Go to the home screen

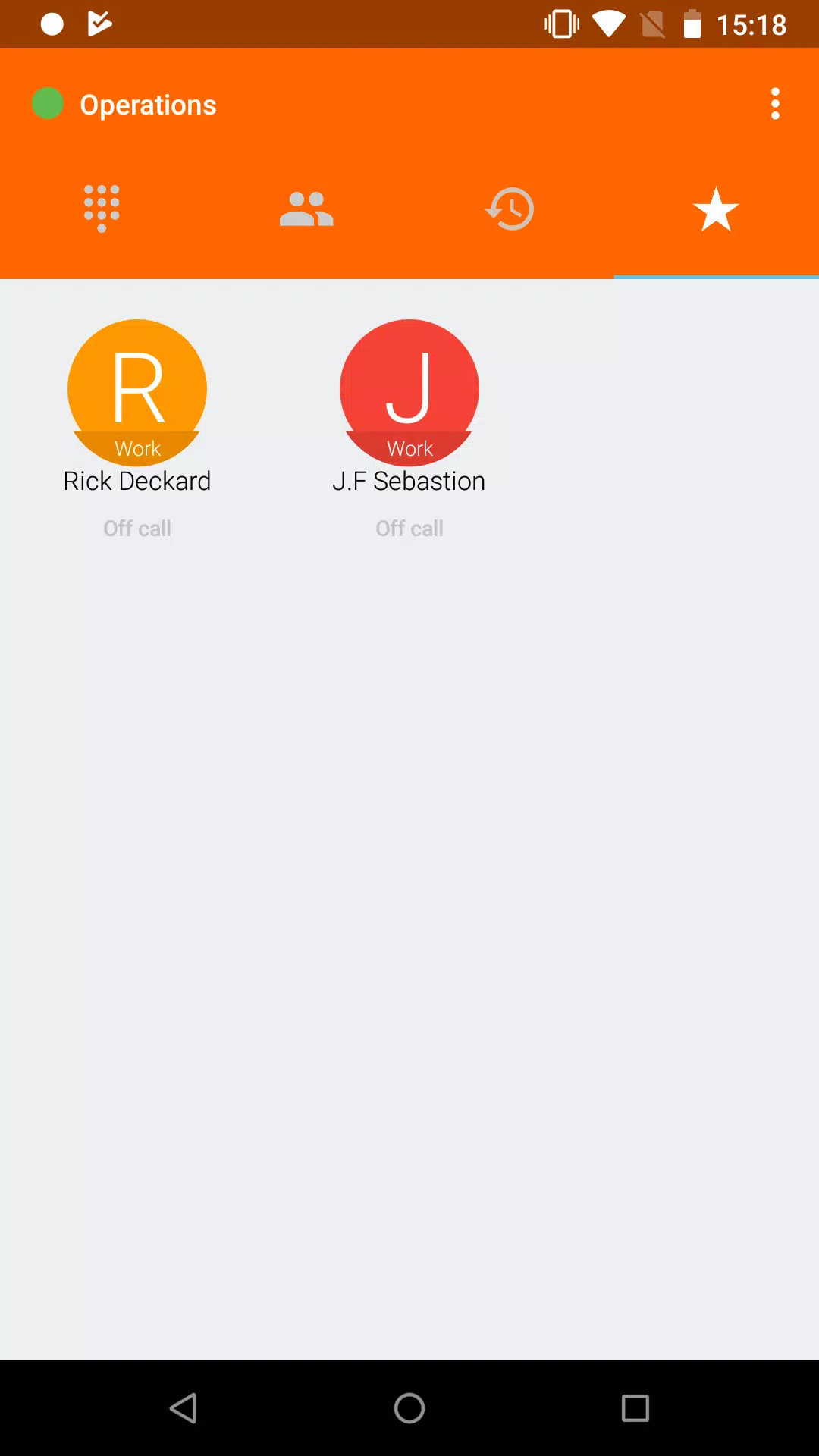(x=409, y=1408)
